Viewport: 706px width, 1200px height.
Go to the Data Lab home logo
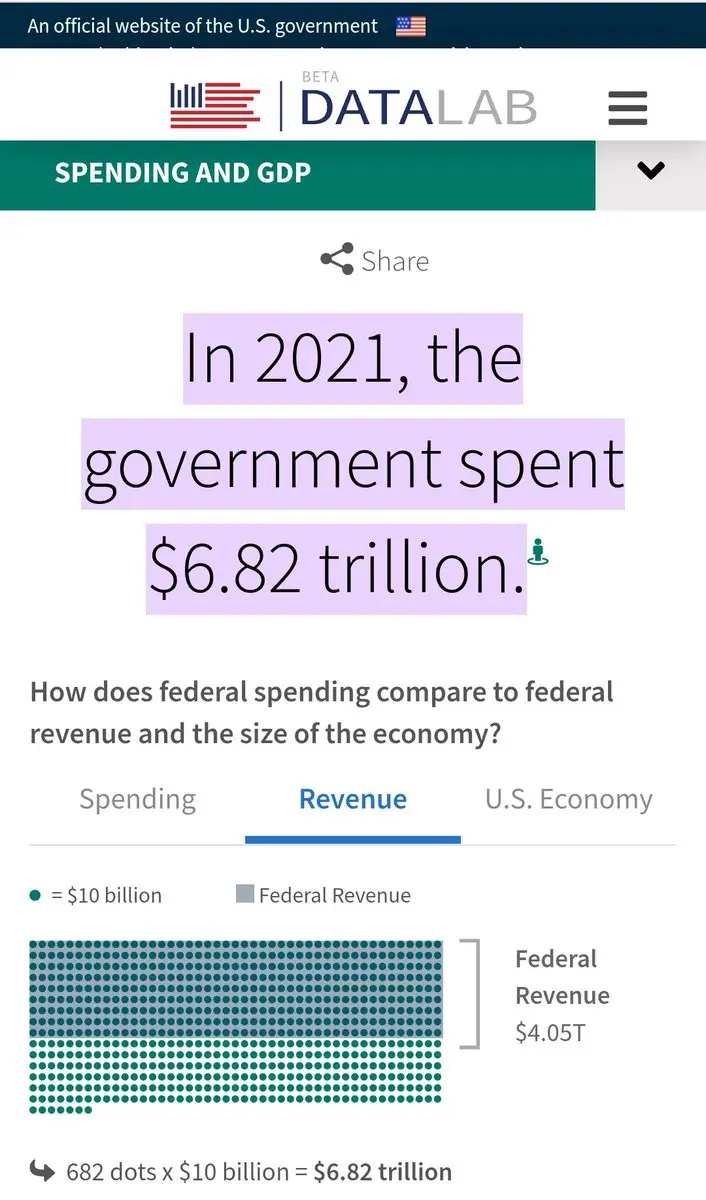point(353,106)
